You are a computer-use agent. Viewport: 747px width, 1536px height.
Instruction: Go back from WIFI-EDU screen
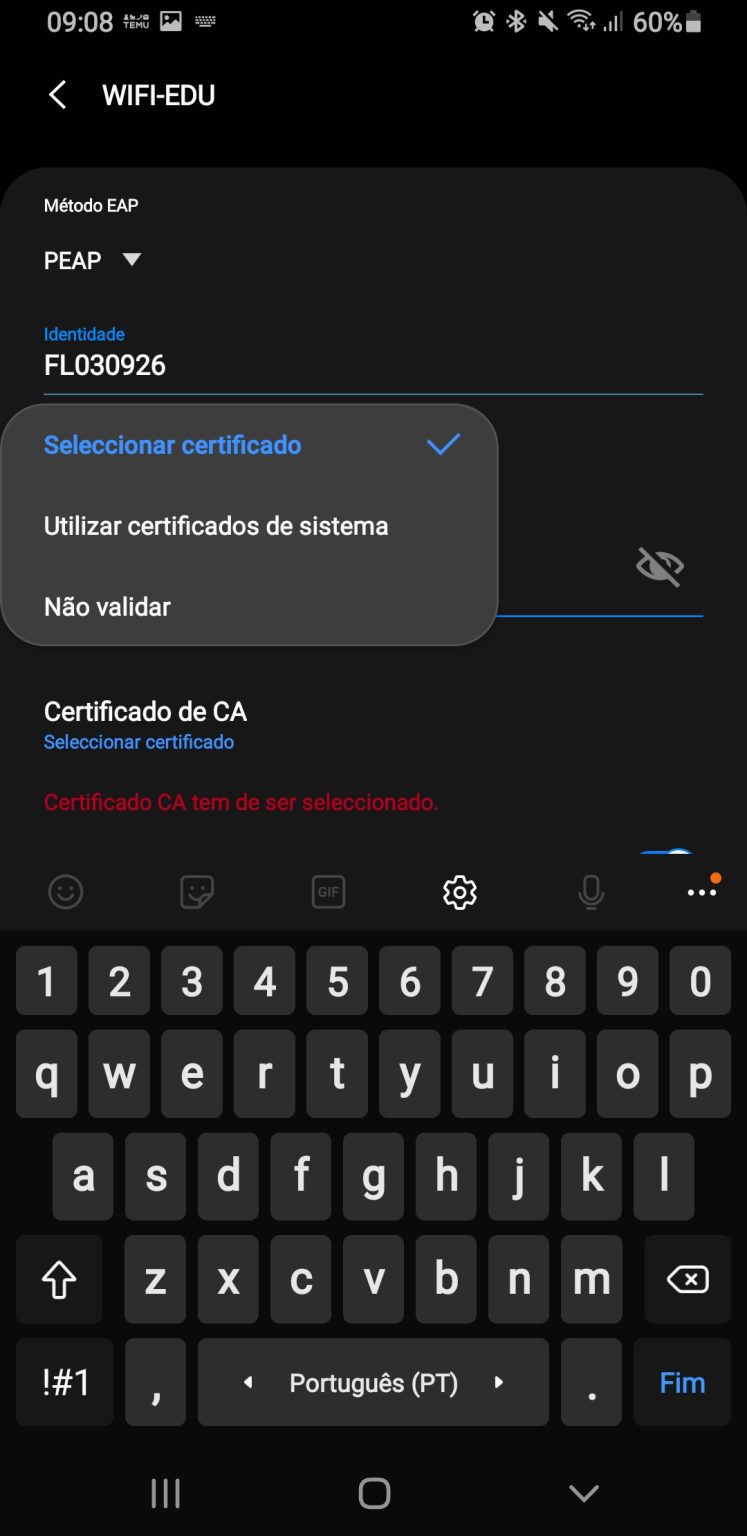(58, 95)
